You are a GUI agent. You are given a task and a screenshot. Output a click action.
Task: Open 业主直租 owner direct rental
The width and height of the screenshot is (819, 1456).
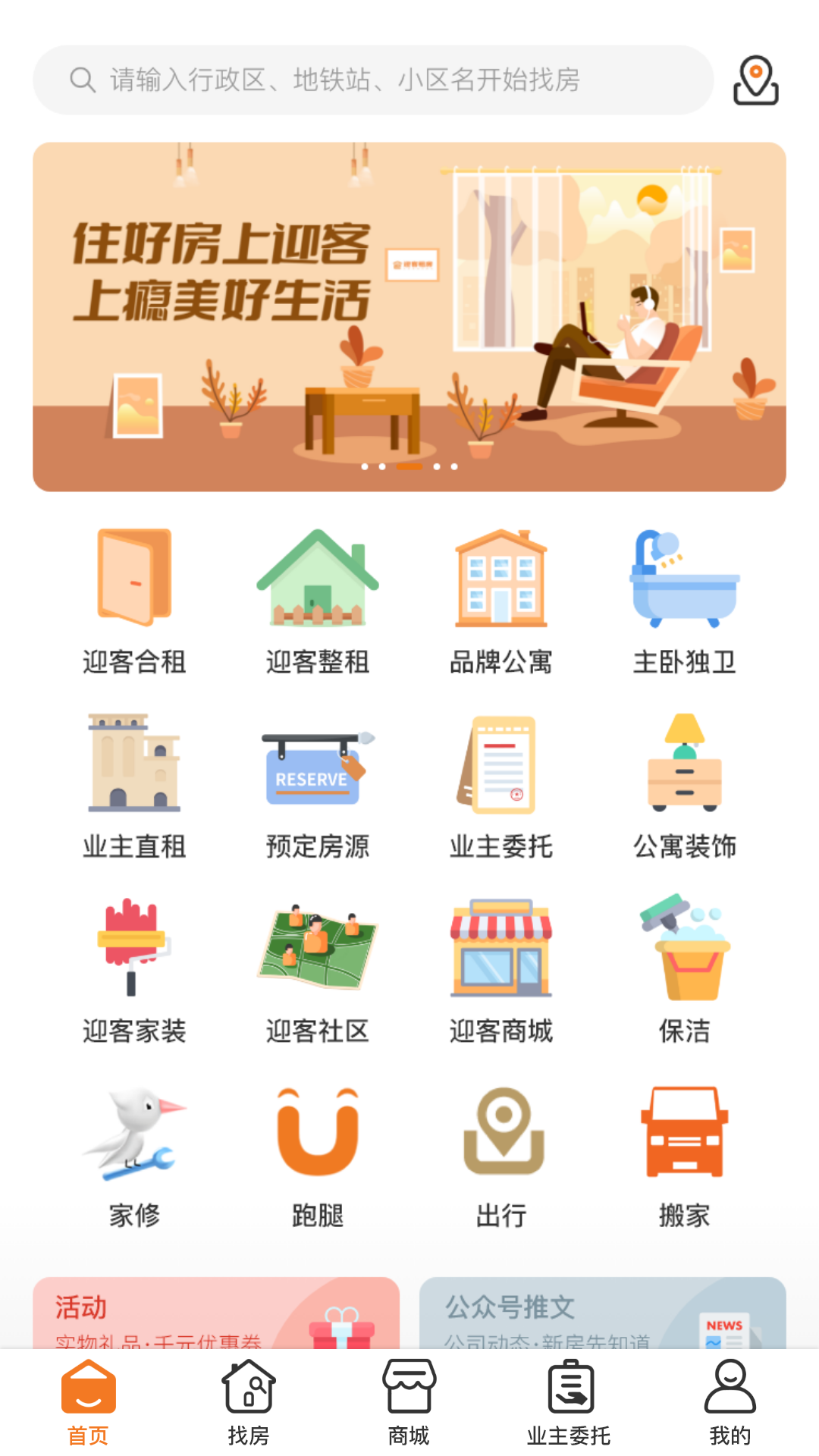click(133, 789)
